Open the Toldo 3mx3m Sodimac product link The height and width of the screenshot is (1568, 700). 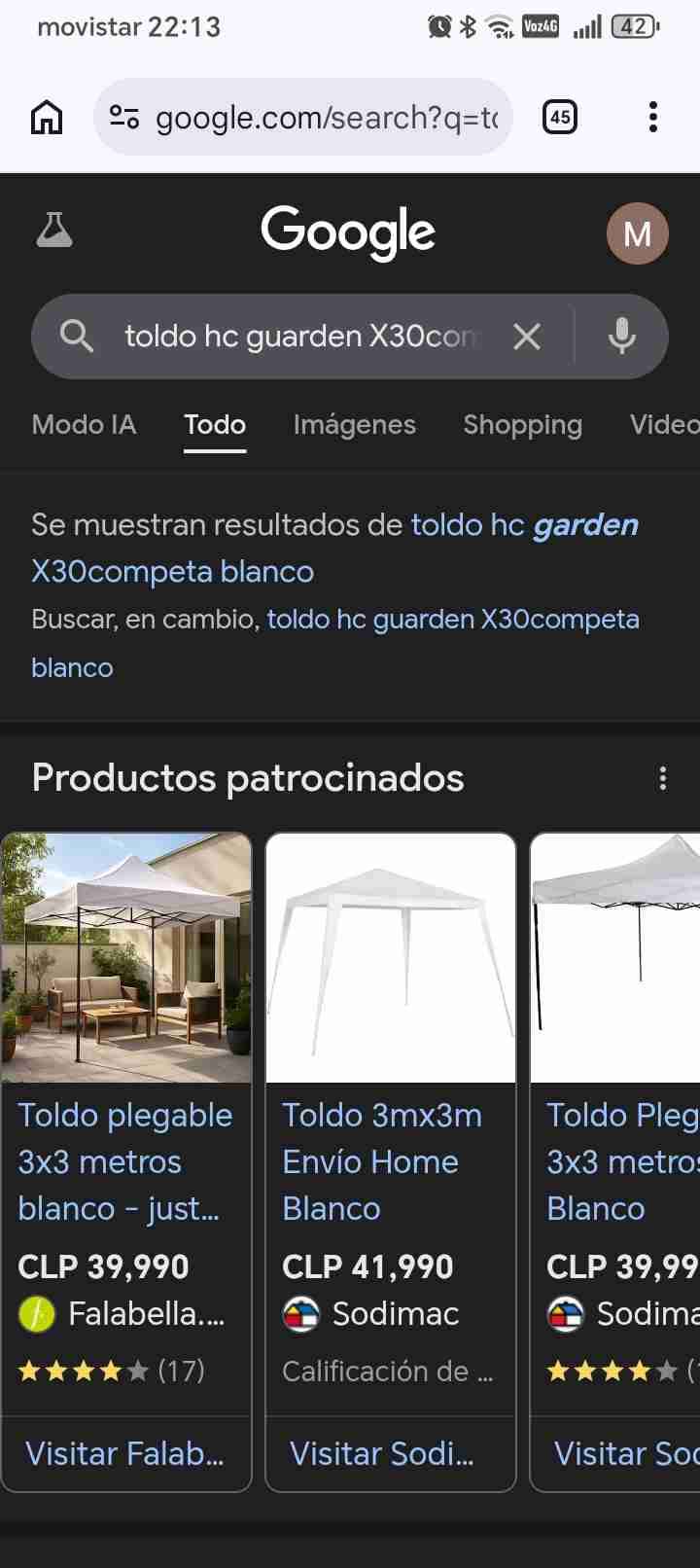[x=382, y=1161]
